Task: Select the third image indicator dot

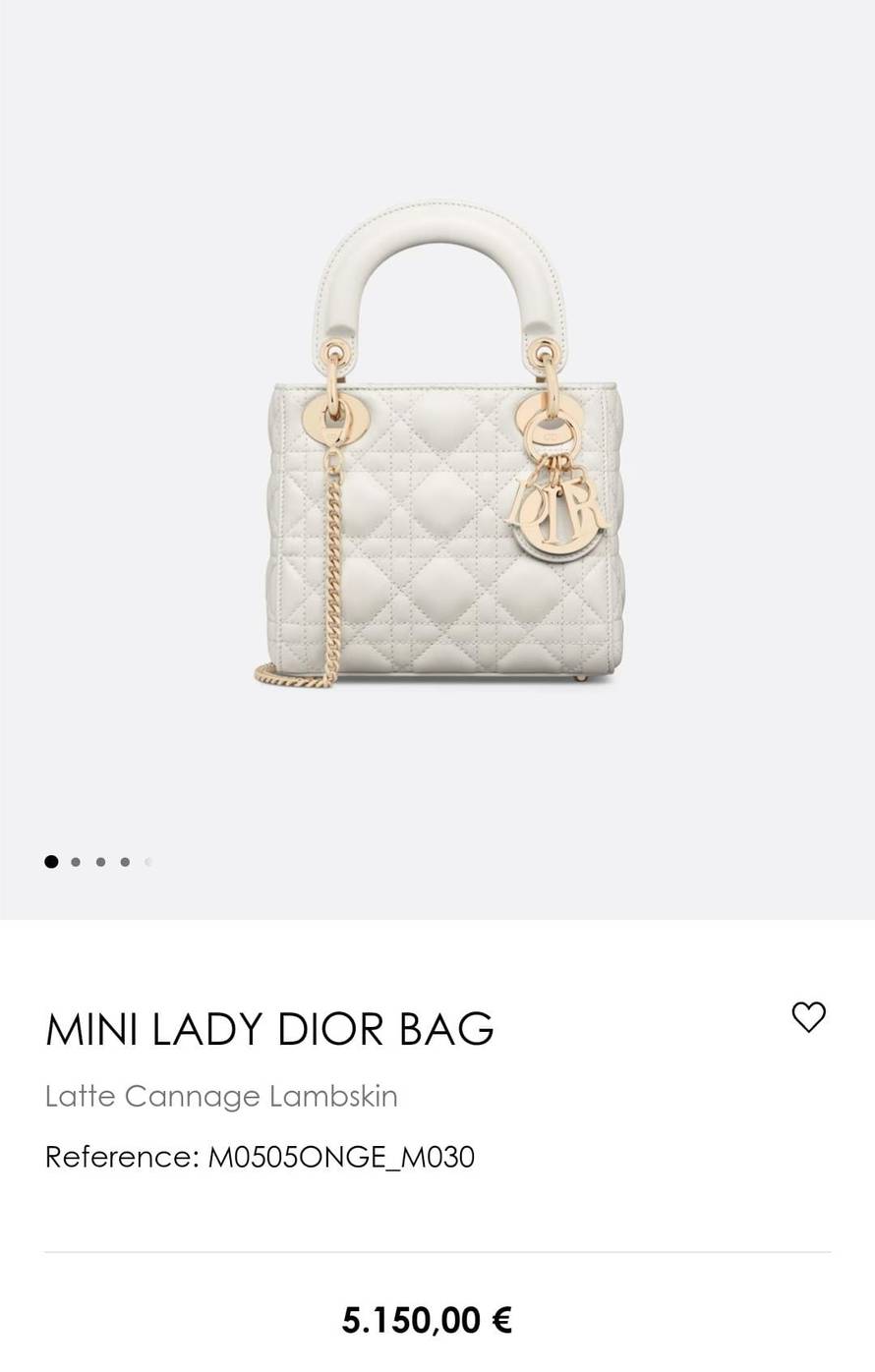Action: pos(100,862)
